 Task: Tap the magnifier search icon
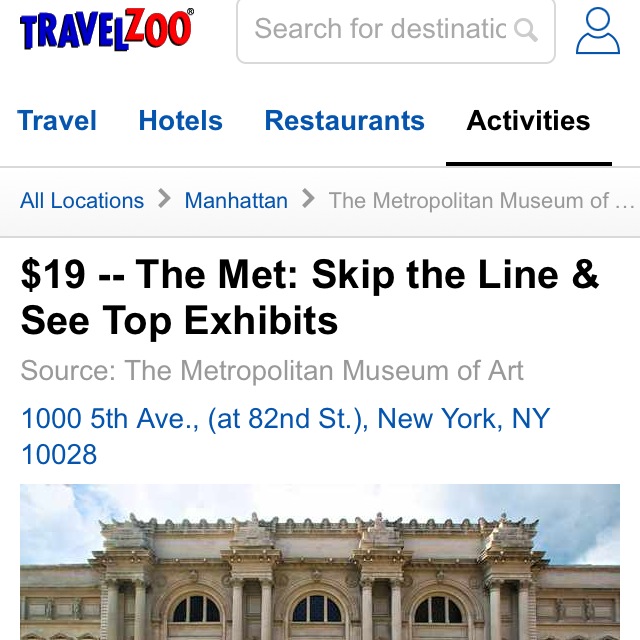[x=526, y=31]
